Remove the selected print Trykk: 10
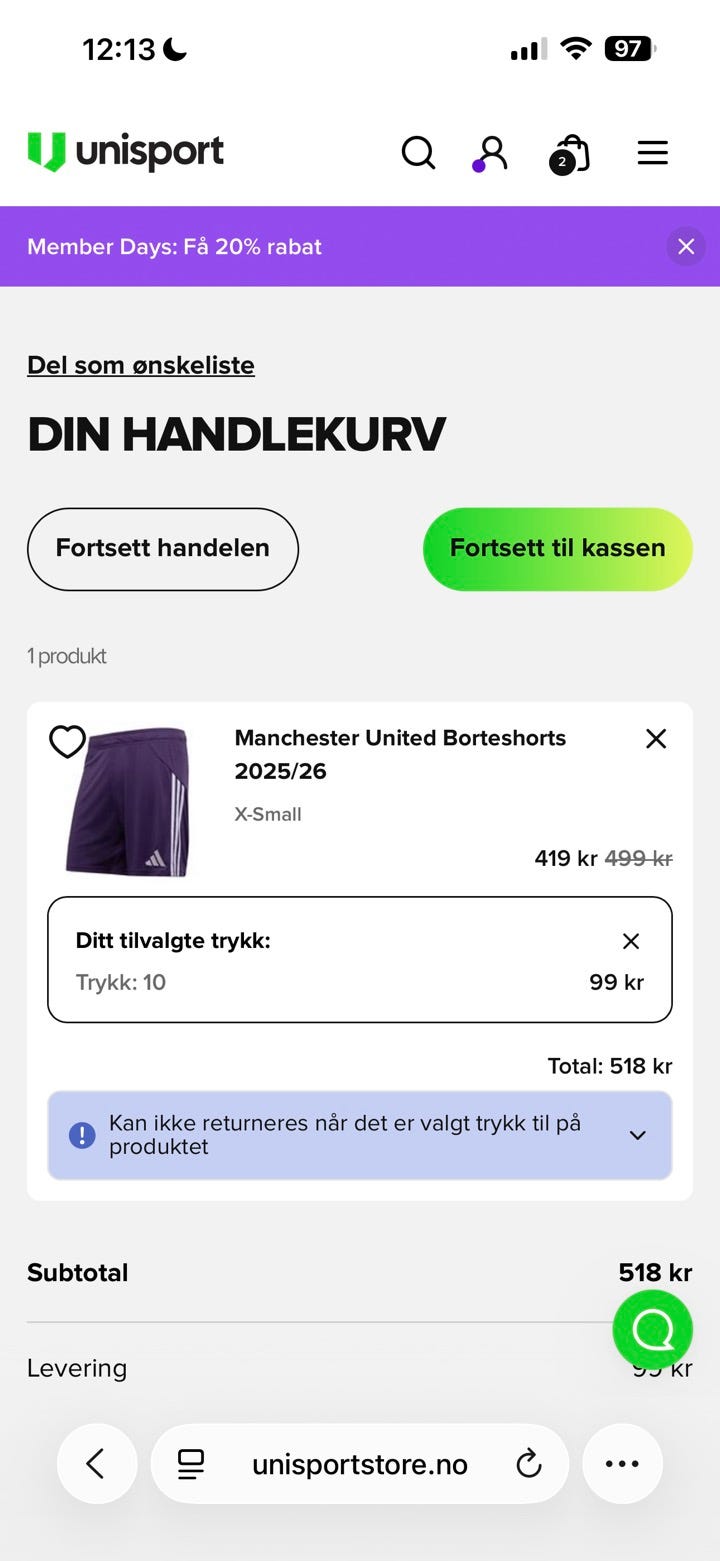 [631, 941]
